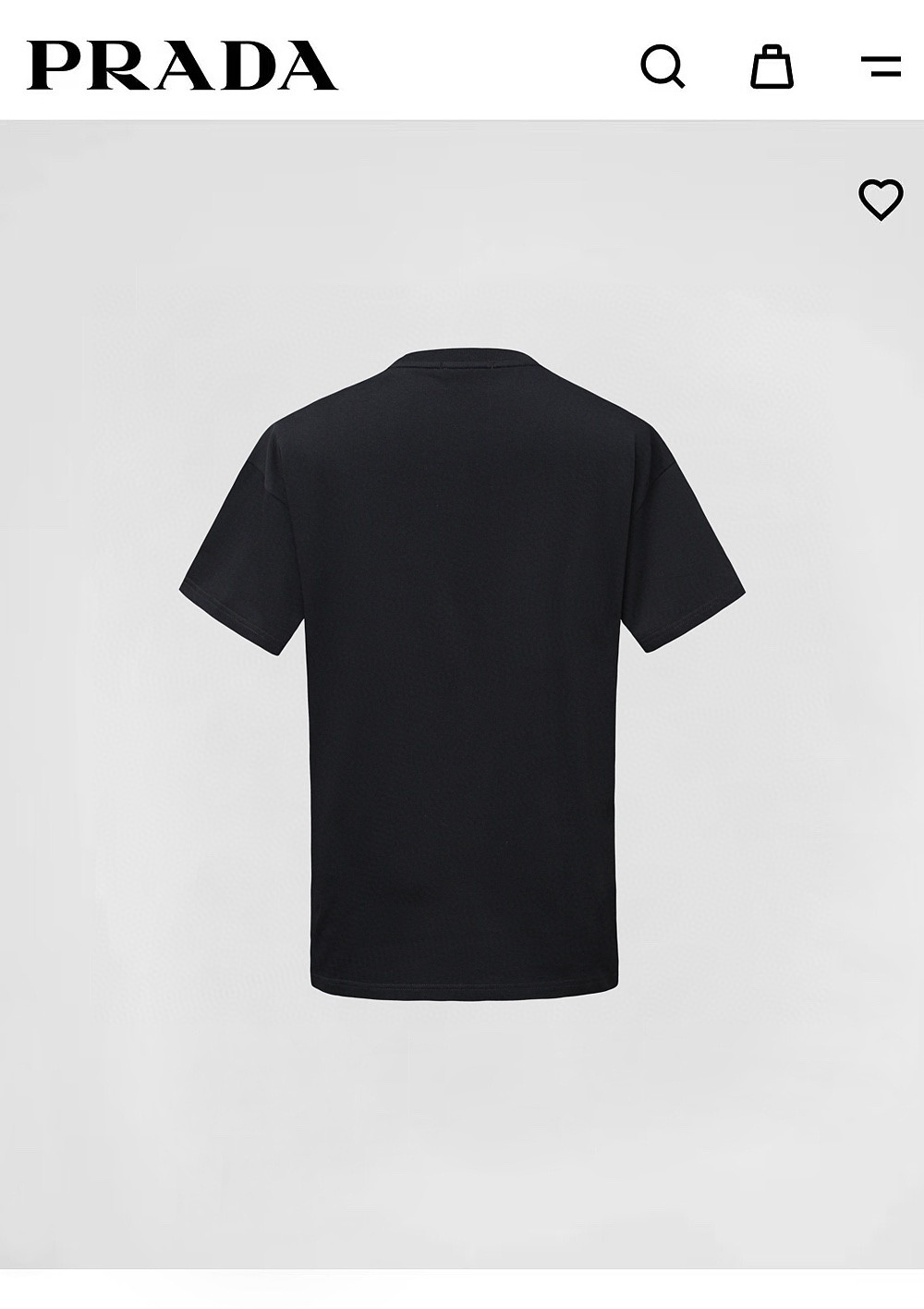Open the two-line menu
Viewport: 924px width, 1309px height.
point(881,66)
